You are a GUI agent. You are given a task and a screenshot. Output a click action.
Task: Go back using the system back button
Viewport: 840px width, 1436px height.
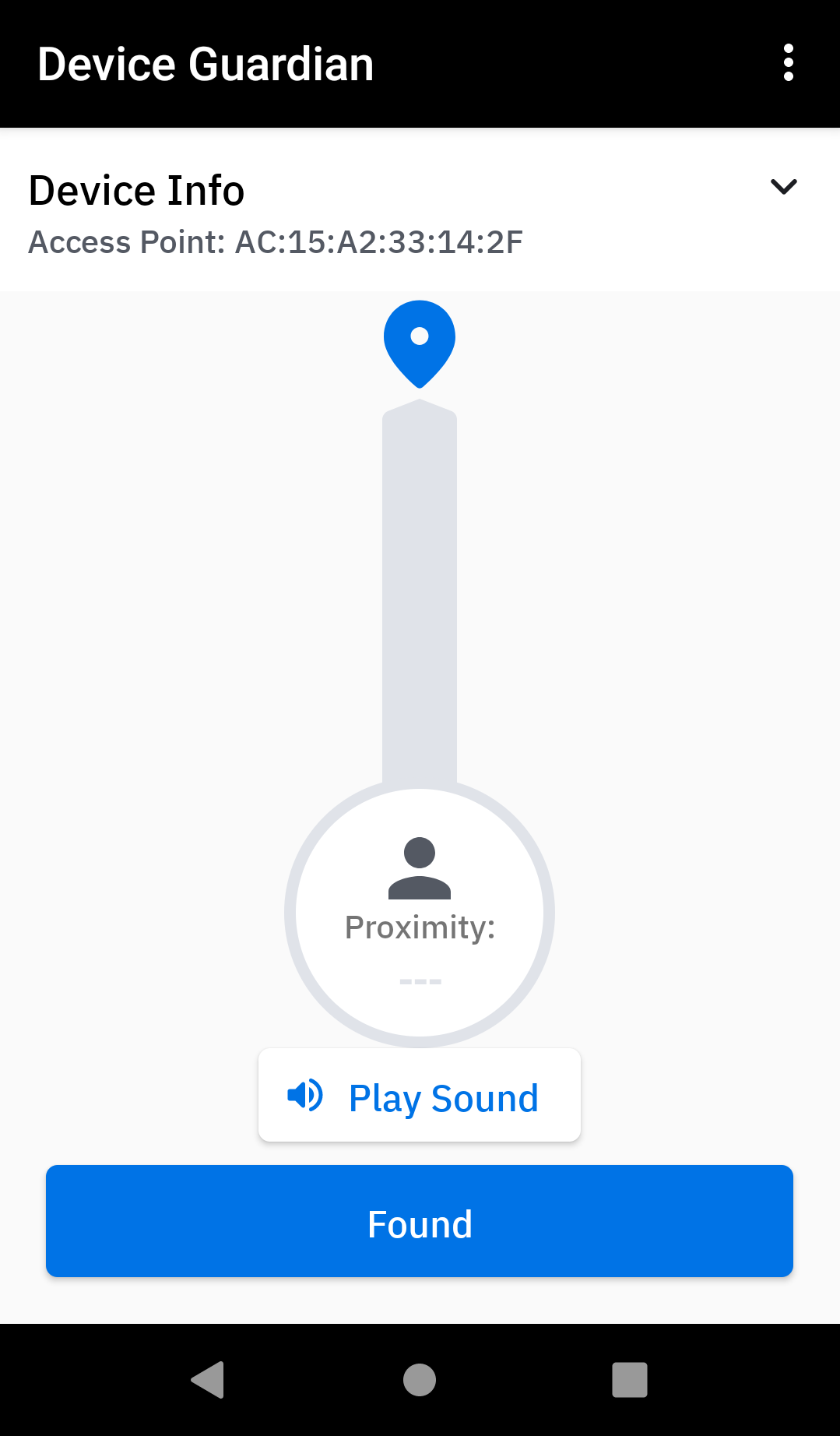(208, 1380)
